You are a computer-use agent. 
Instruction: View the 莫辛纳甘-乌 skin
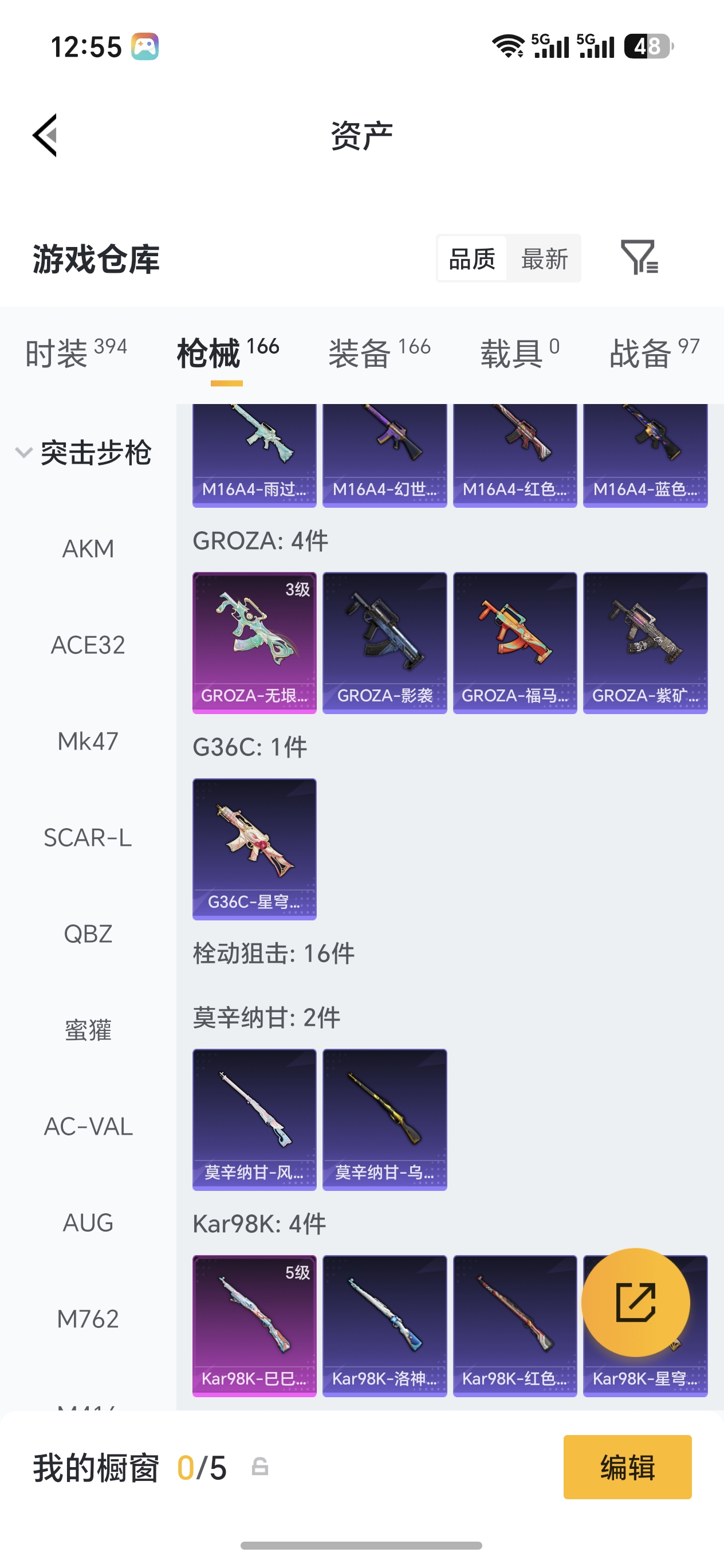384,1119
